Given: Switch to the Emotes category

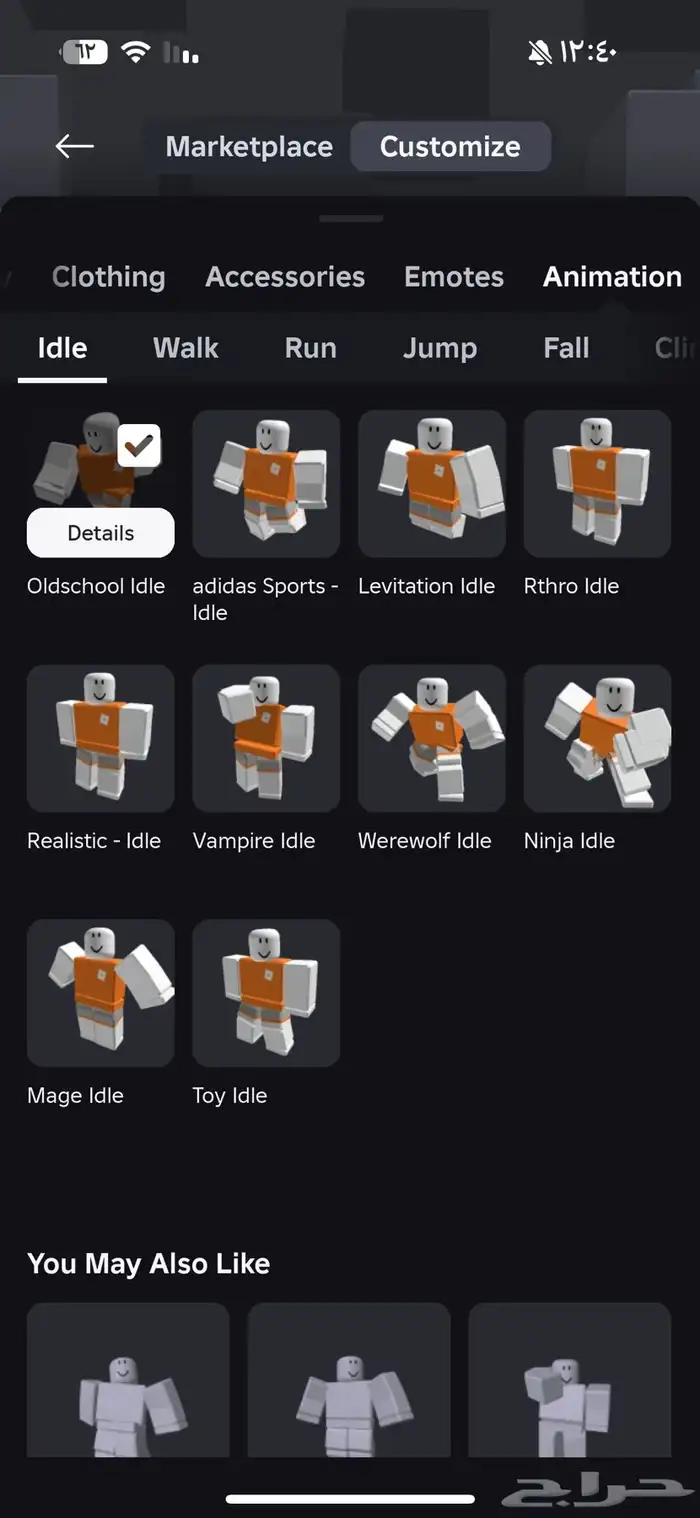Looking at the screenshot, I should (x=454, y=276).
